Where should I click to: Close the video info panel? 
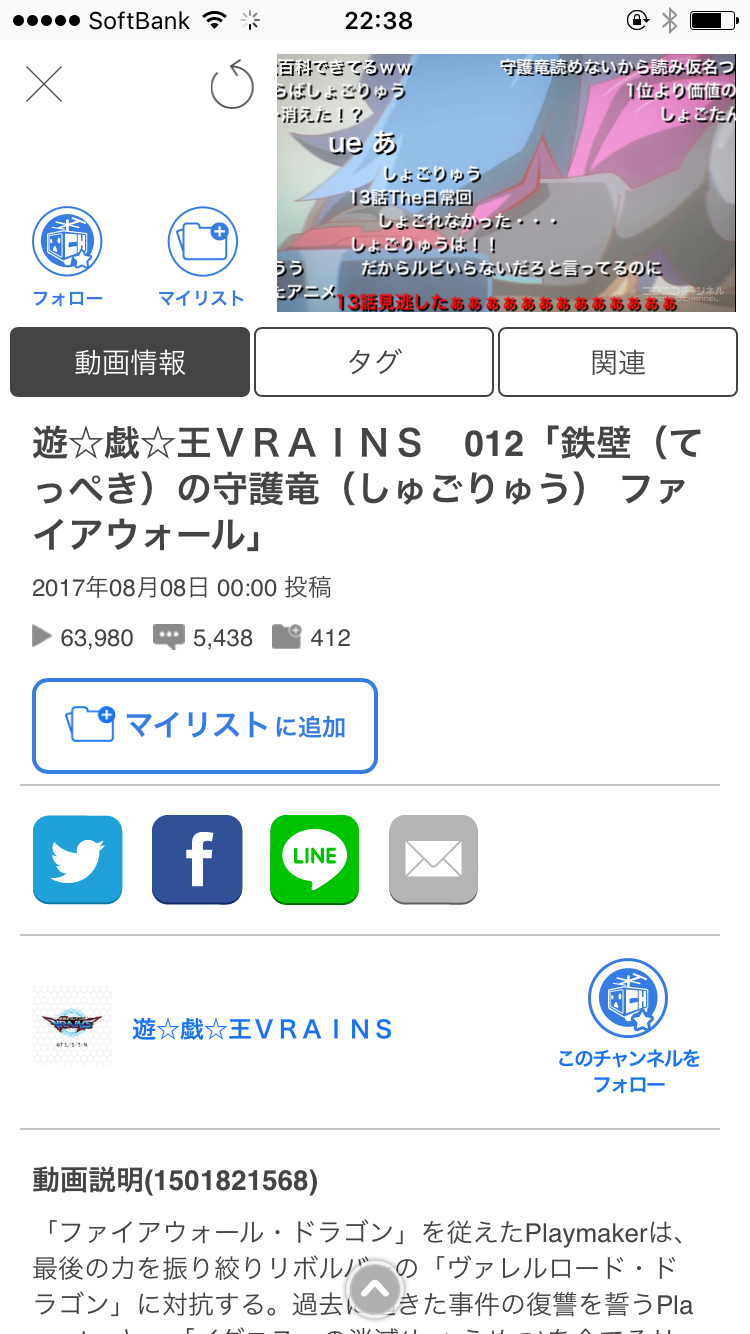click(x=44, y=85)
